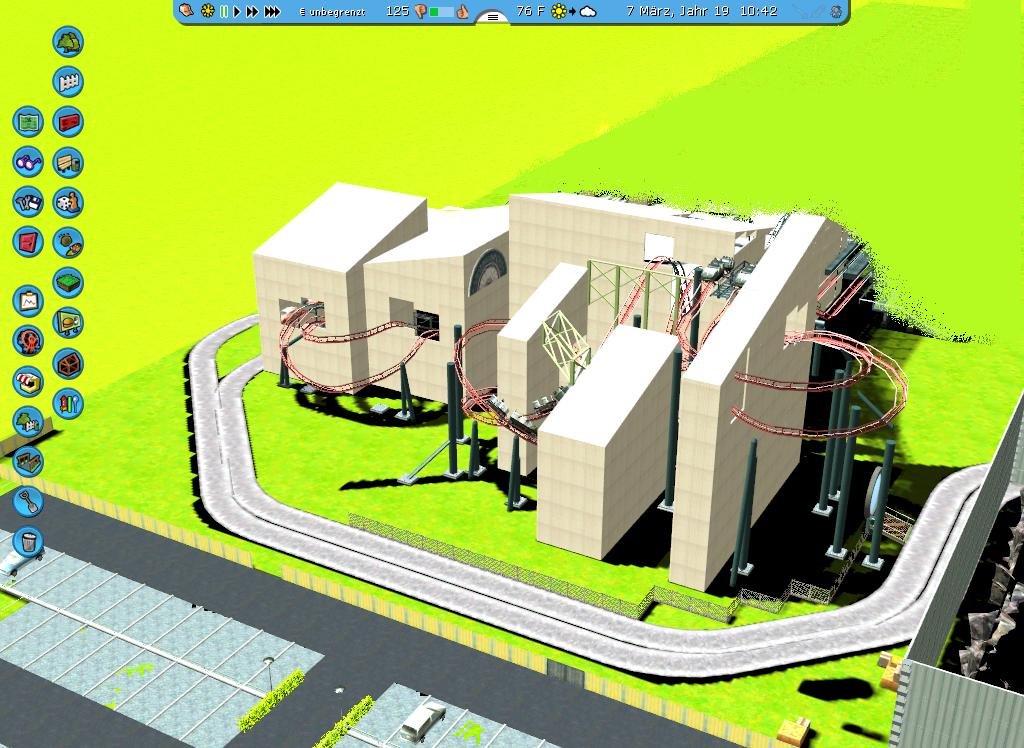Open the file menu icon in top bar
1024x748 pixels.
[187, 11]
